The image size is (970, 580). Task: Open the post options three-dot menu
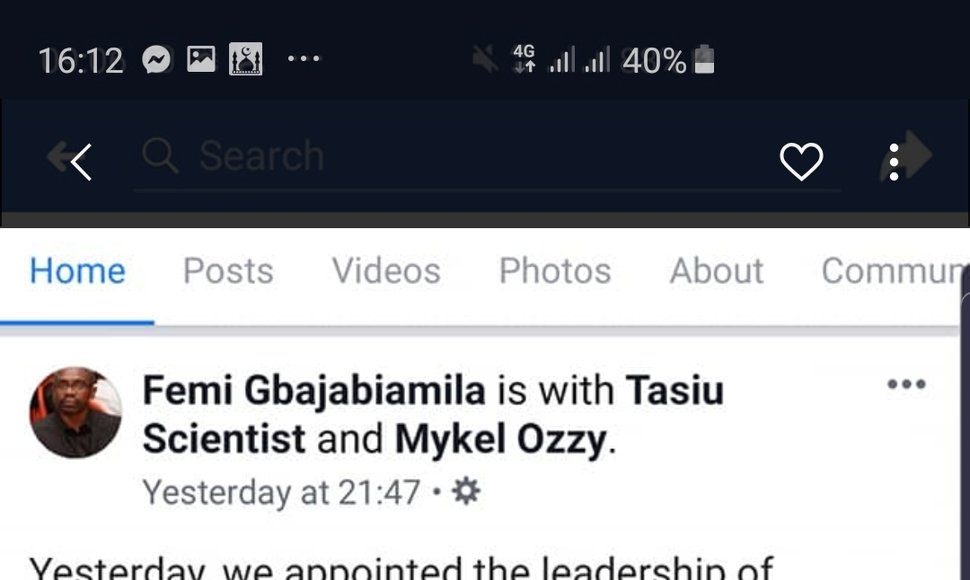(906, 385)
